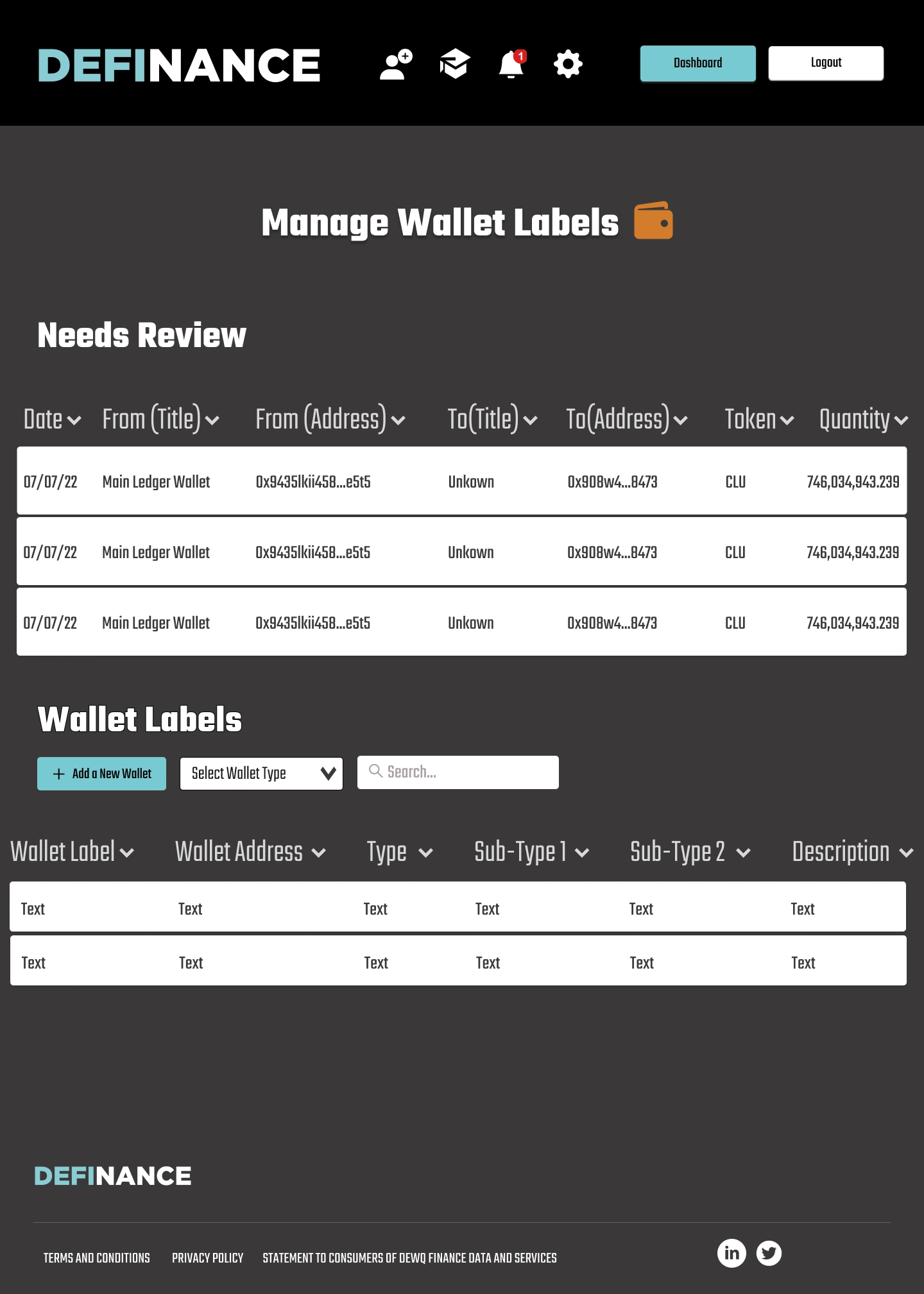Sort by Description column
The image size is (924, 1294).
(852, 852)
